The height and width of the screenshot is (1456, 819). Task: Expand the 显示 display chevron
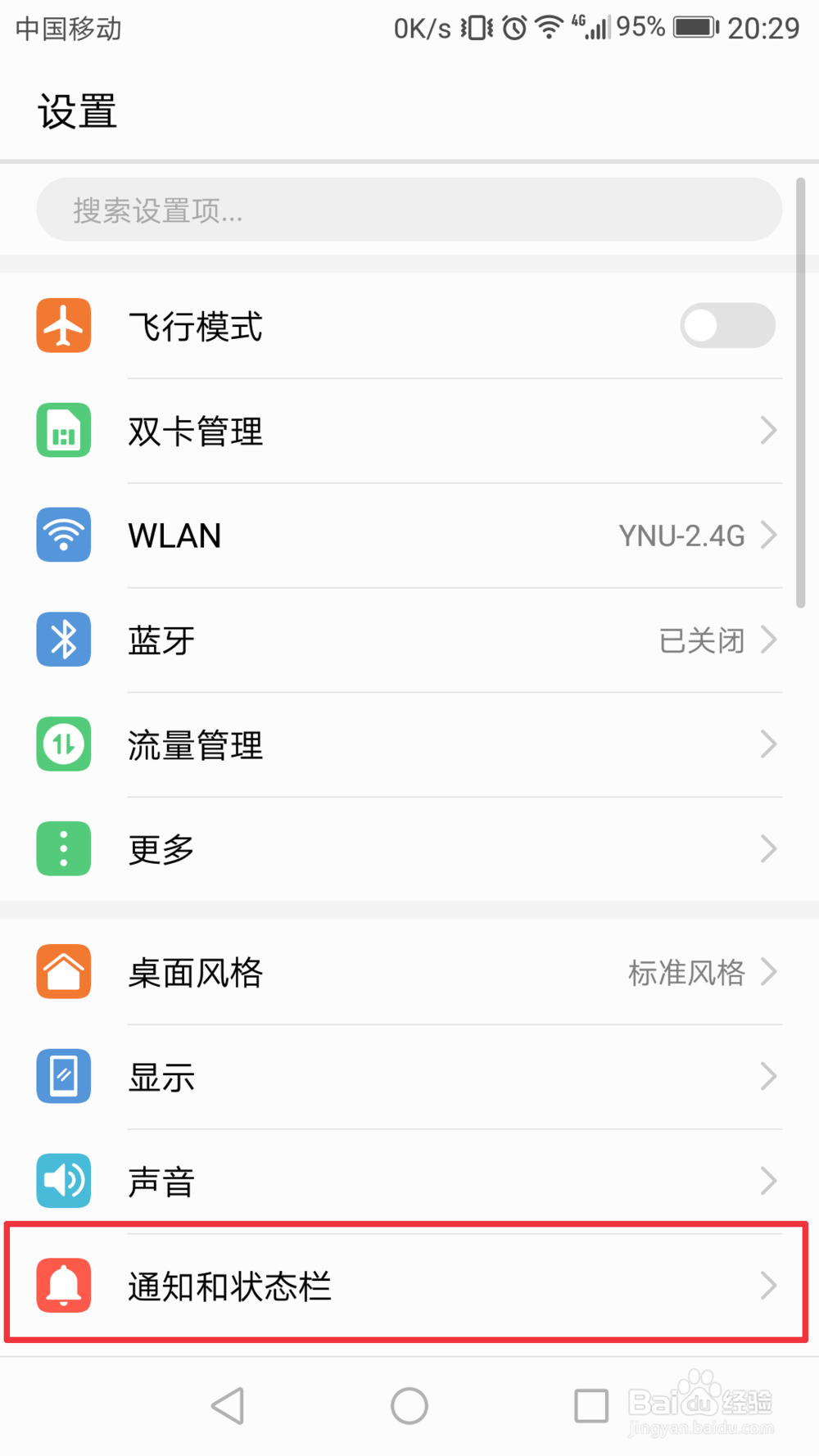[x=768, y=1076]
